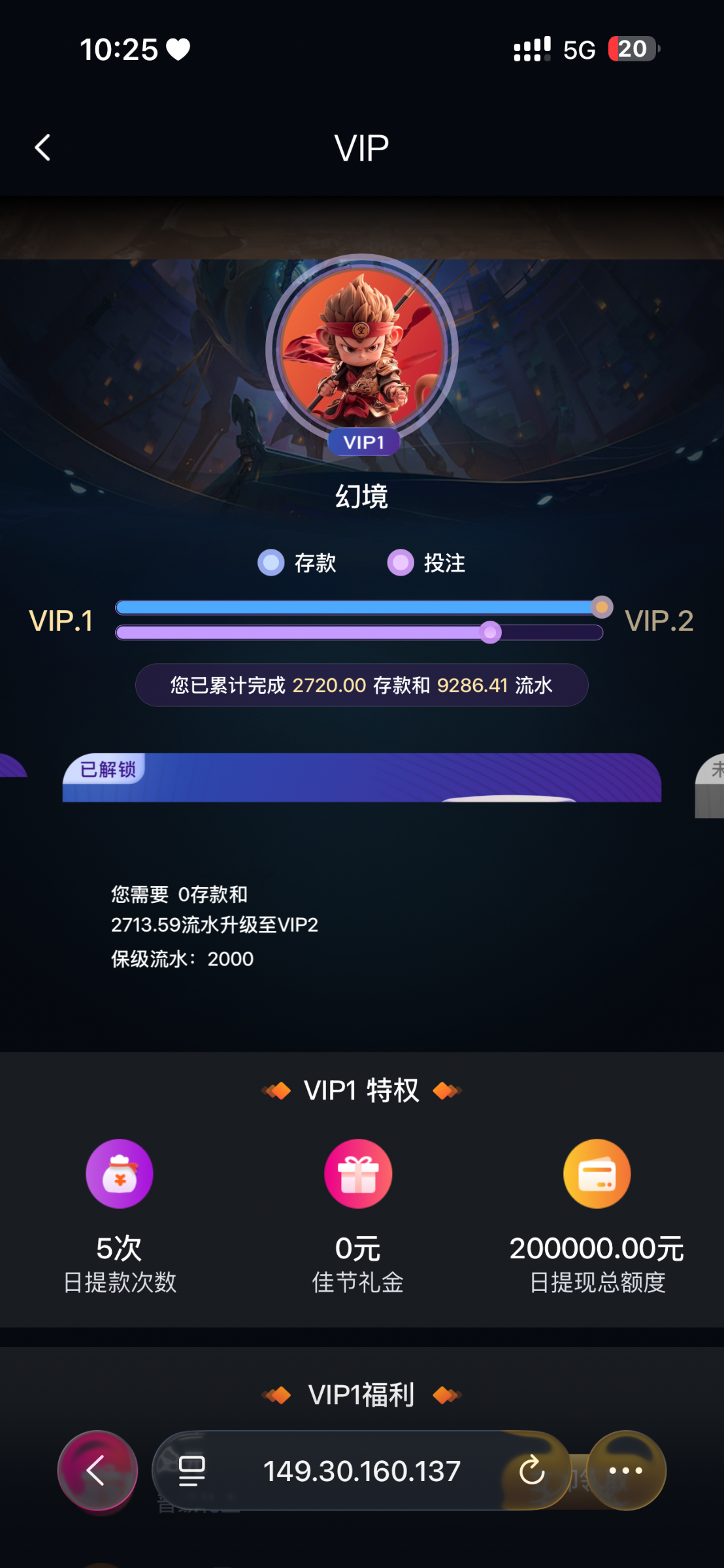724x1568 pixels.
Task: Open the browser page menu icon
Action: click(x=191, y=1471)
